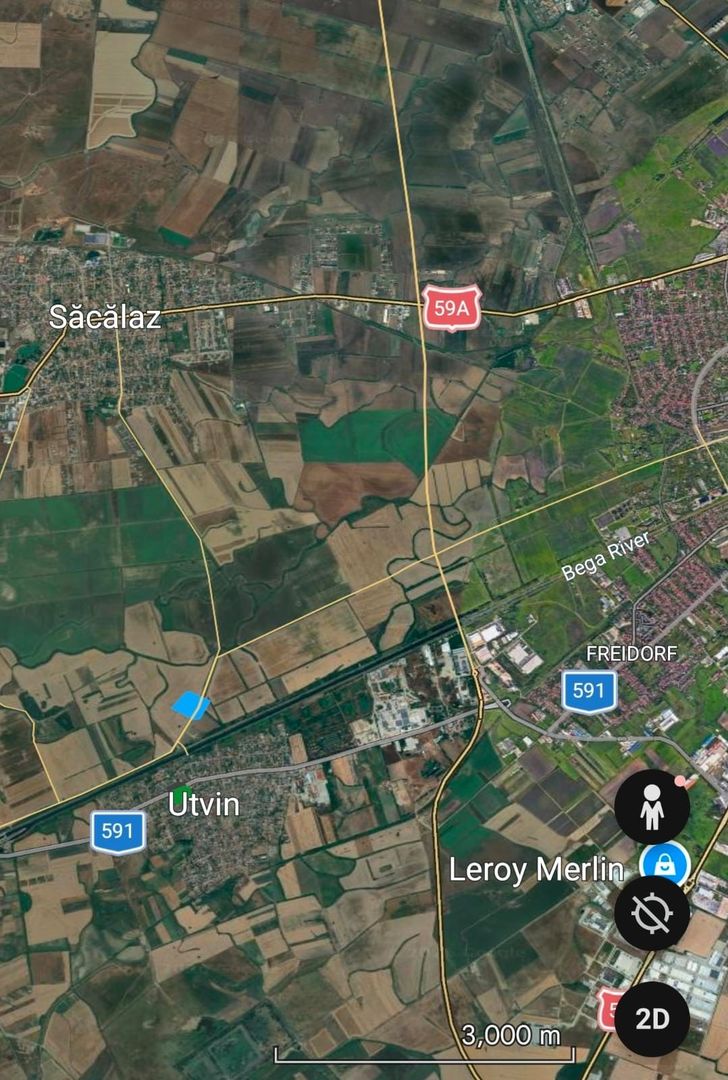
Task: Open the Săcălaz town label
Action: tap(105, 320)
